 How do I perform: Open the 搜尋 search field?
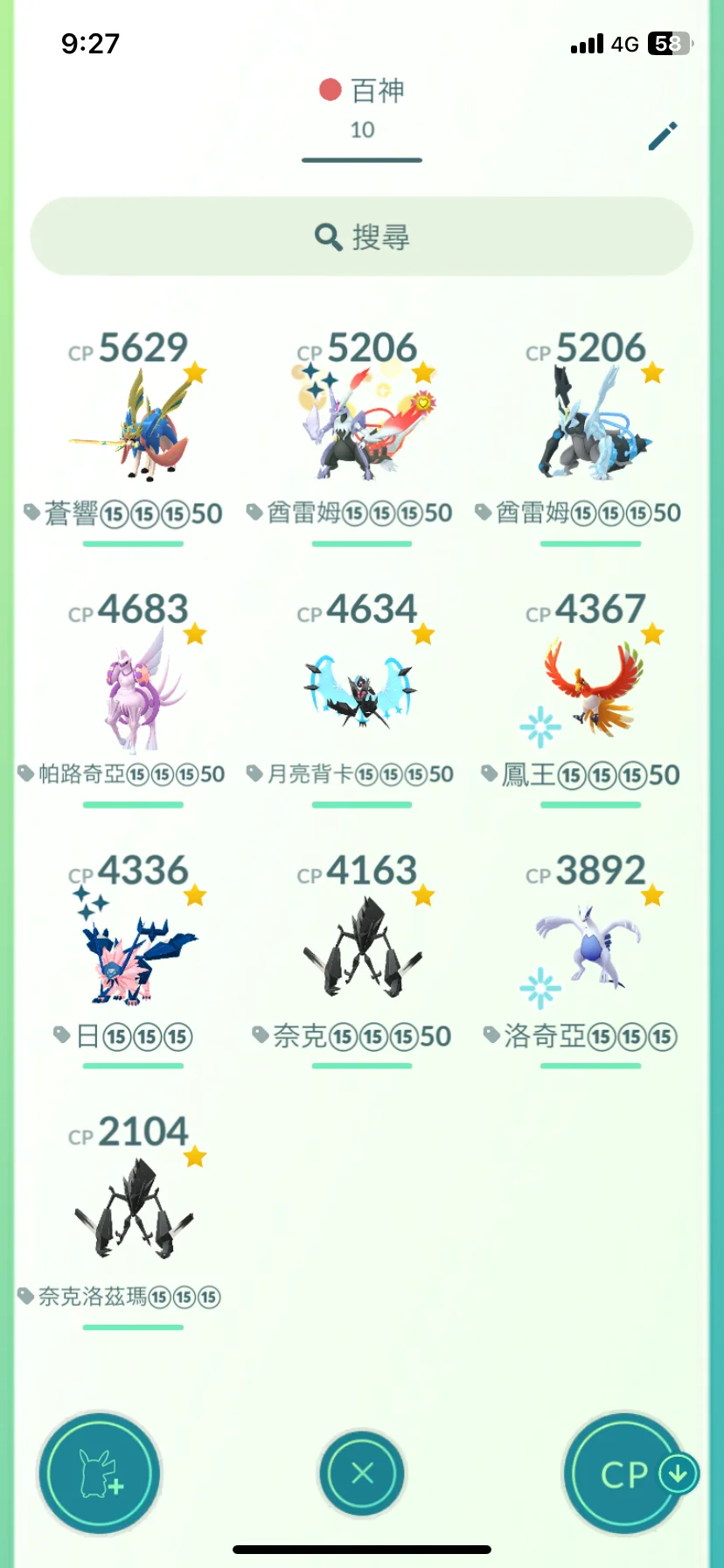tap(362, 236)
